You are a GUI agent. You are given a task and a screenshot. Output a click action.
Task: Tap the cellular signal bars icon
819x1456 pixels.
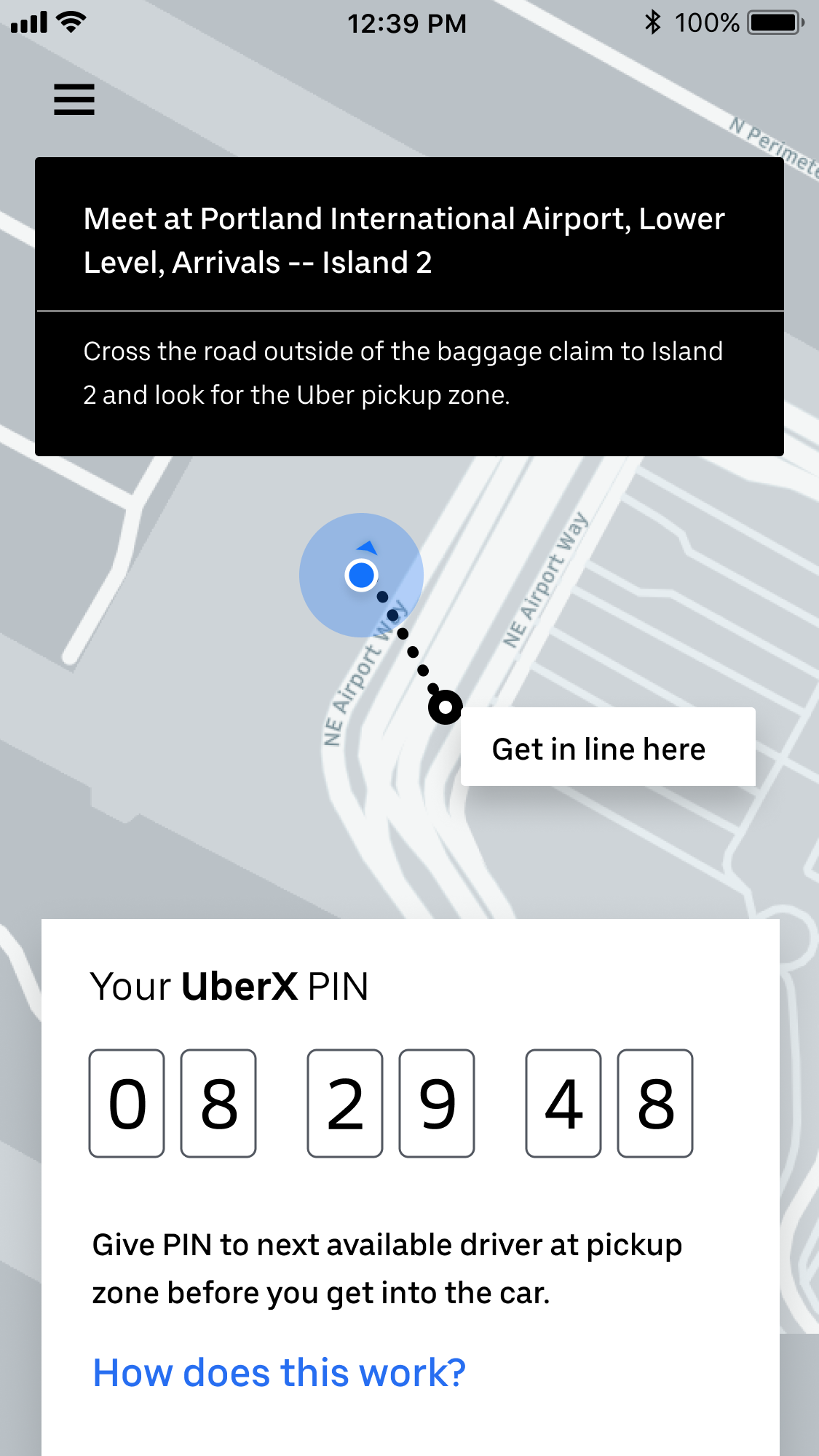(x=27, y=23)
